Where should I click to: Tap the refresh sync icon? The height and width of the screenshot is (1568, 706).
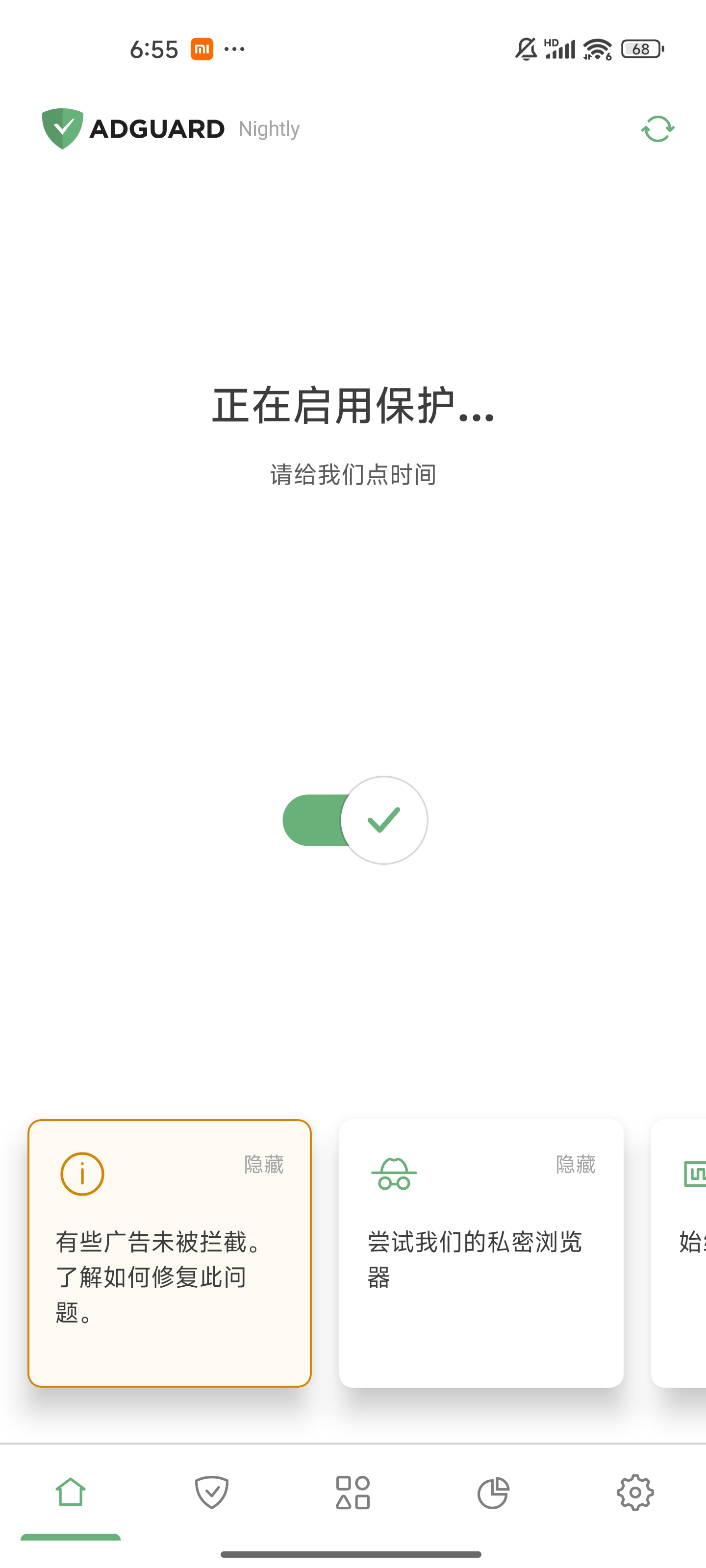(x=657, y=129)
